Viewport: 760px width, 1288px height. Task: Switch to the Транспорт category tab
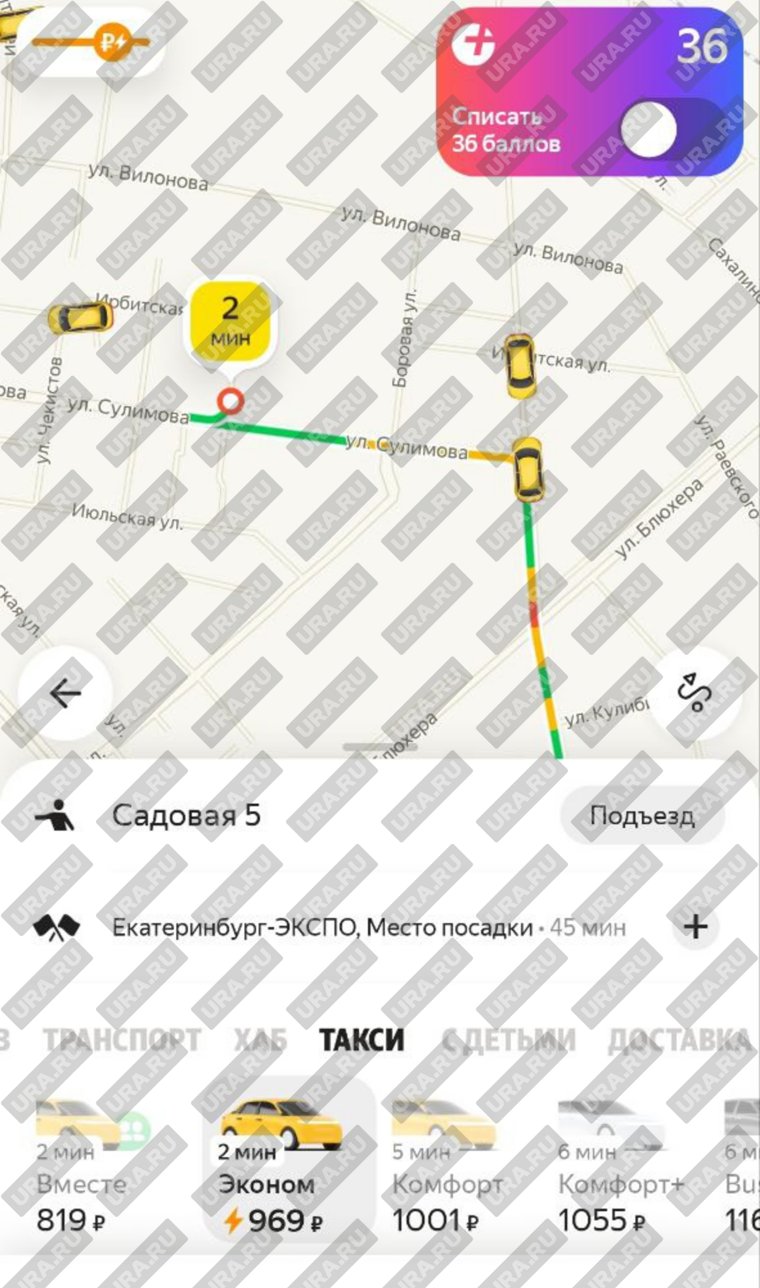tap(121, 1040)
